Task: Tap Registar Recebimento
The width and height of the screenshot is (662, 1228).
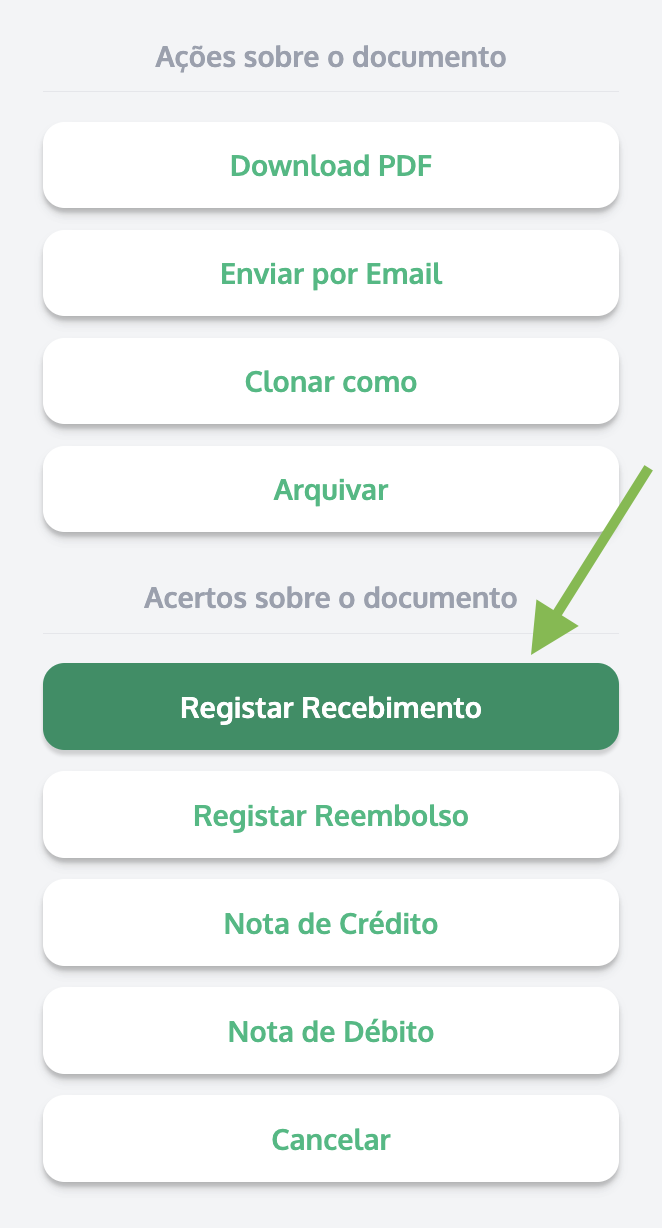Action: coord(331,707)
